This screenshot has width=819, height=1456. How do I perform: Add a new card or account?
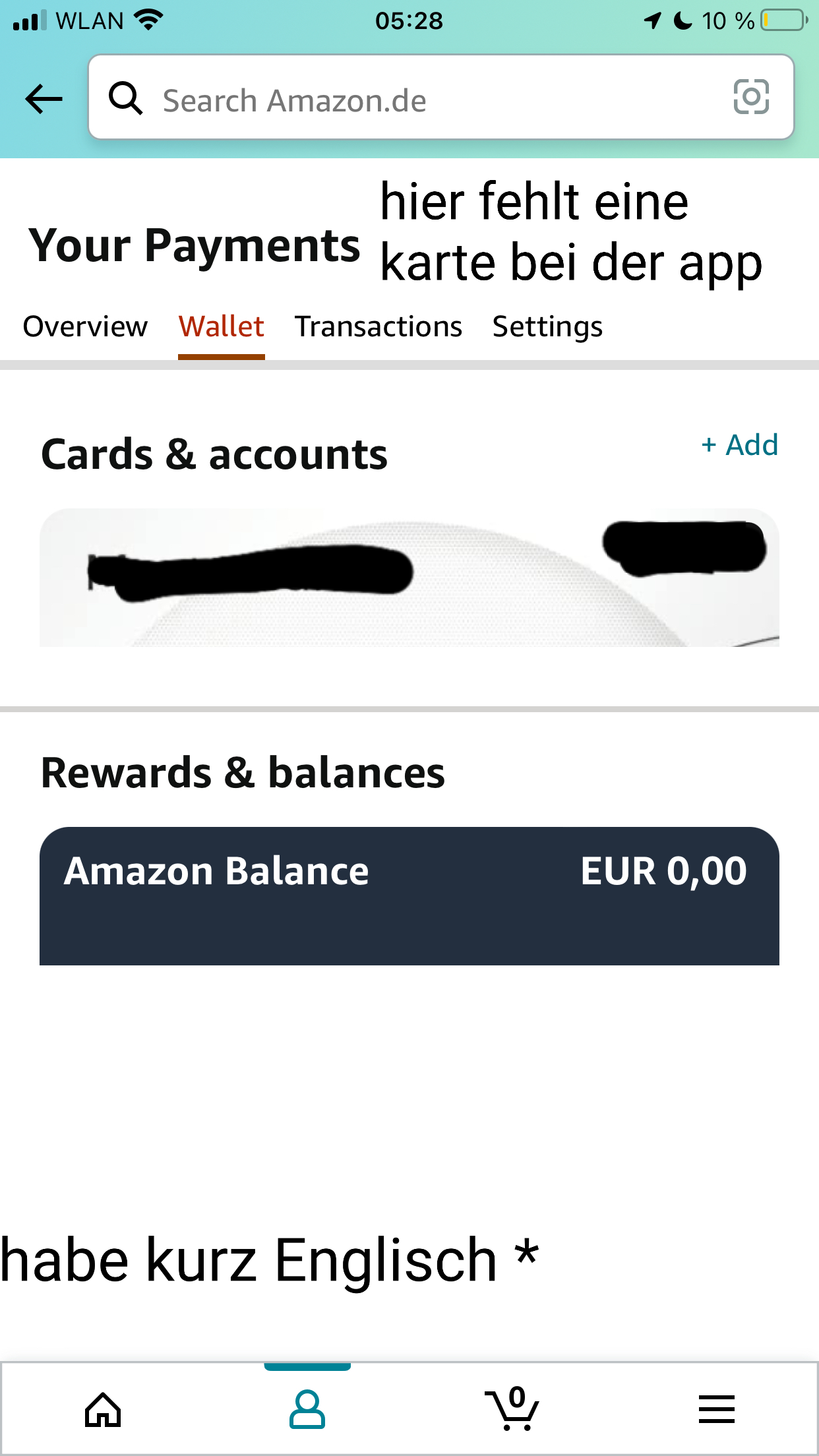pyautogui.click(x=739, y=445)
